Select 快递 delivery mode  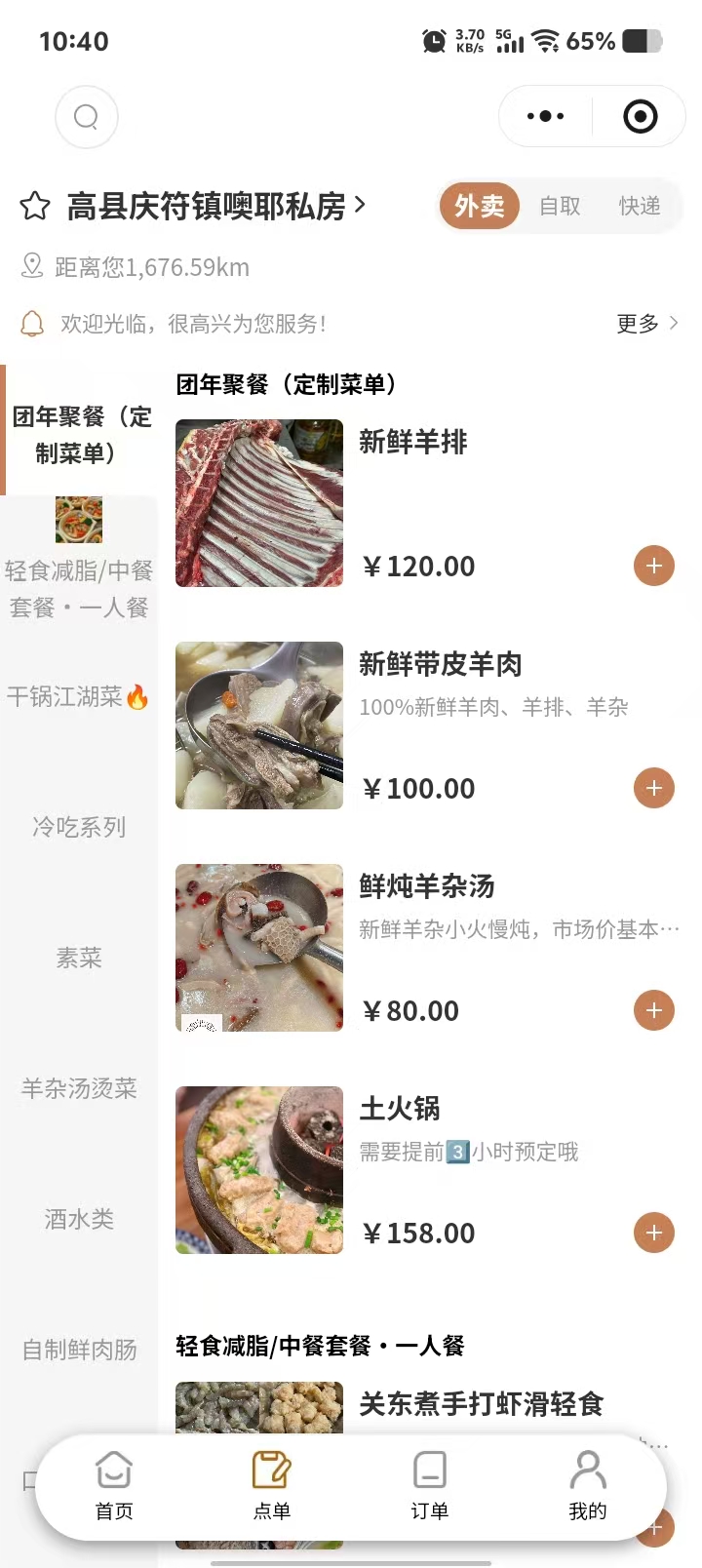tap(640, 206)
